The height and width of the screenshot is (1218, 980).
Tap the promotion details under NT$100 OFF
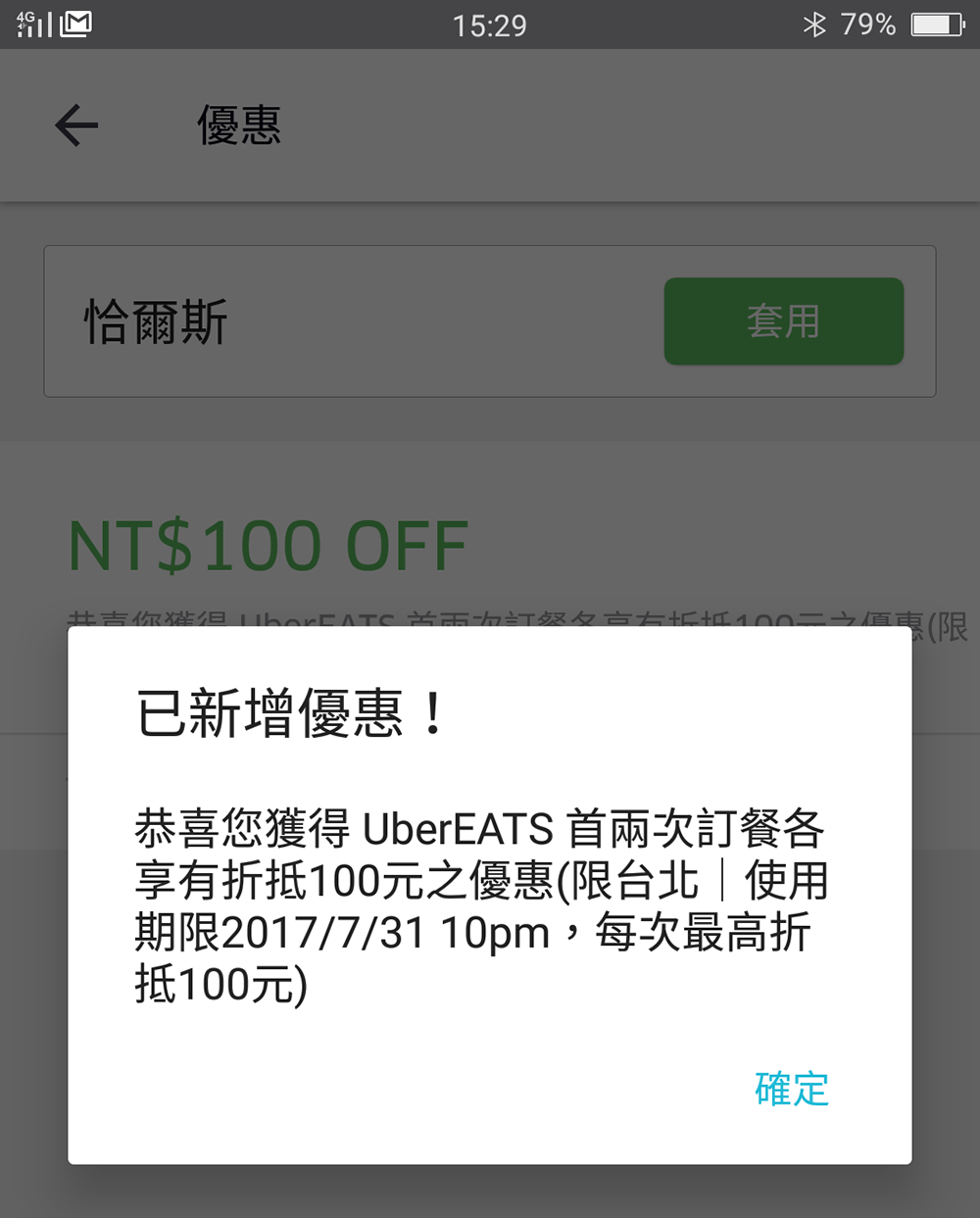click(x=490, y=617)
